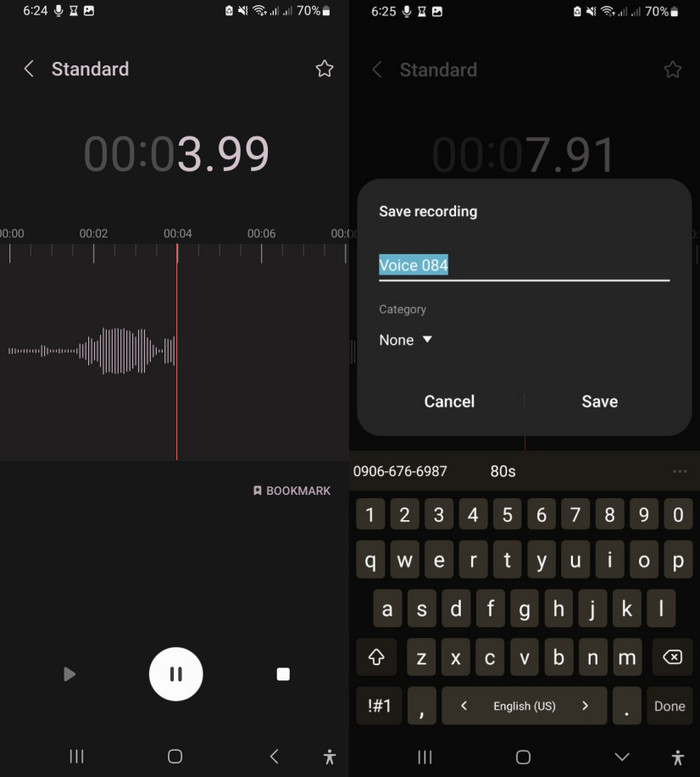Screen dimensions: 700x777
Task: Tap the play triangle beside the pause button
Action: 69,674
